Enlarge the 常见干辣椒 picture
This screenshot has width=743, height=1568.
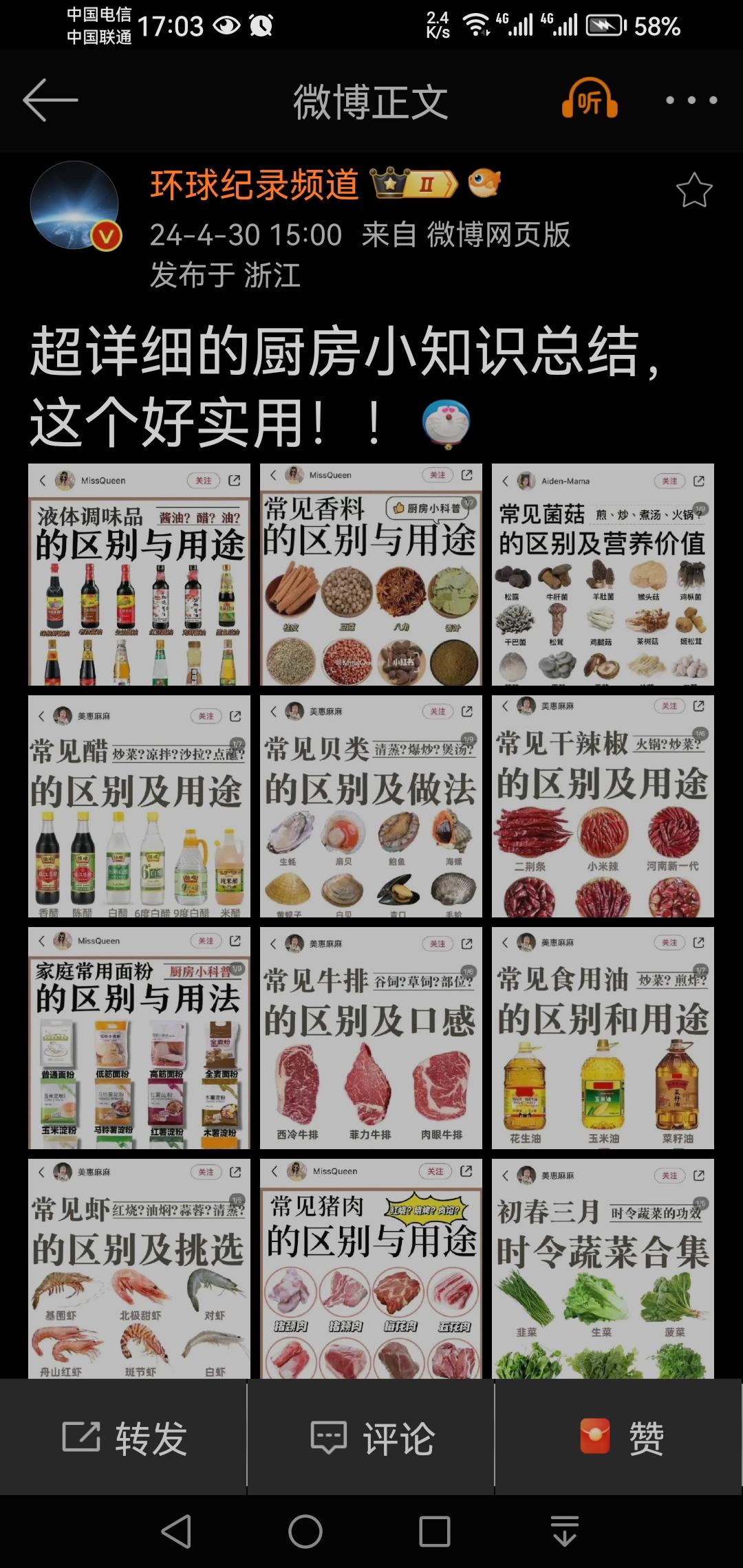(603, 806)
